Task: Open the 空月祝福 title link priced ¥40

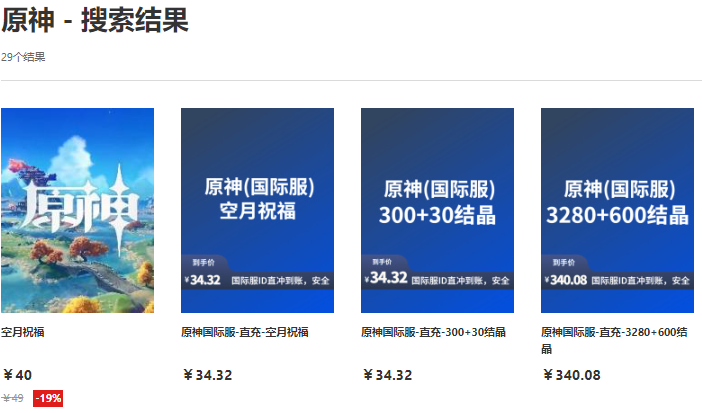Action: point(23,332)
